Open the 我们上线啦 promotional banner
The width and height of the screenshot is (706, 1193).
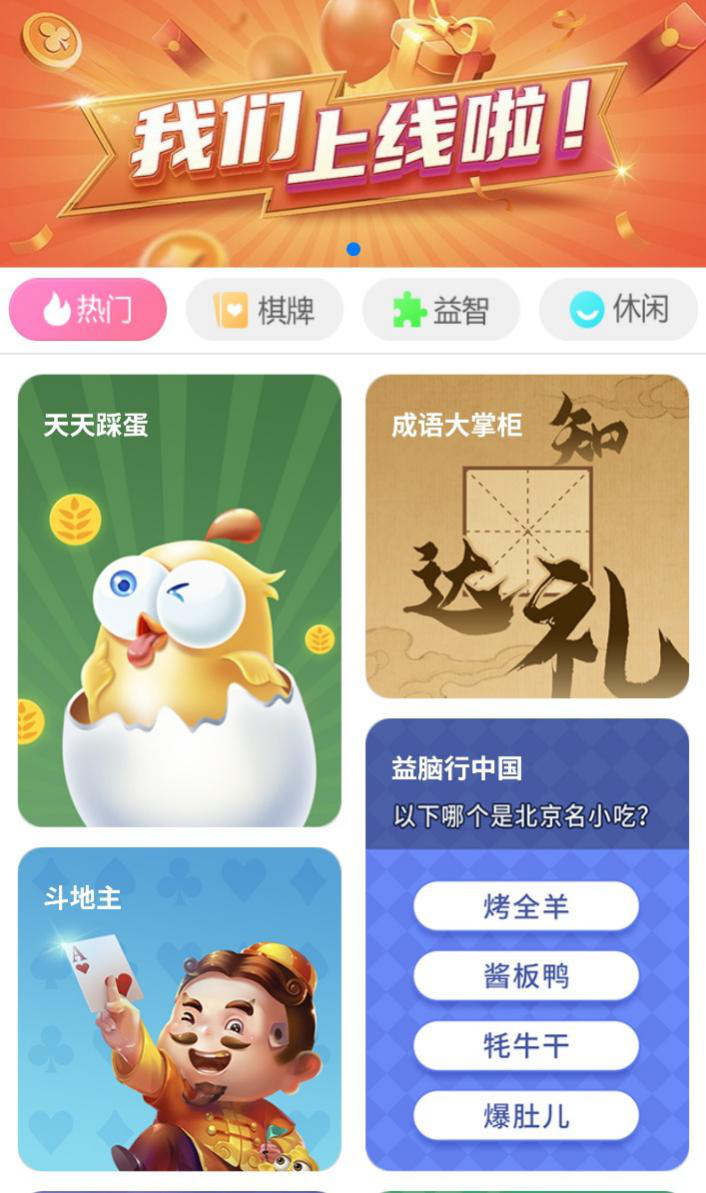353,130
